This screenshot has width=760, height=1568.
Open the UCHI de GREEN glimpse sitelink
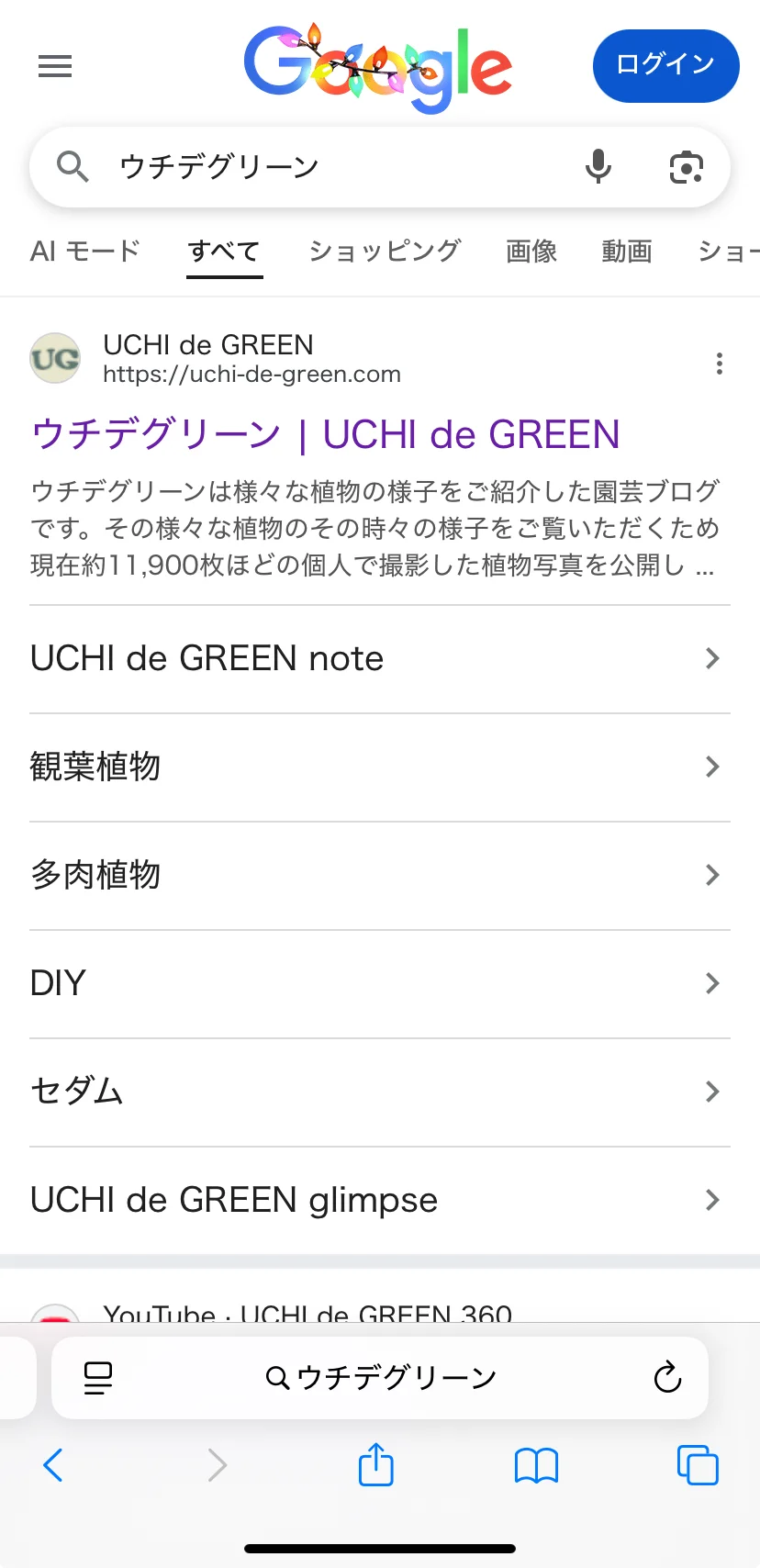[x=378, y=1200]
